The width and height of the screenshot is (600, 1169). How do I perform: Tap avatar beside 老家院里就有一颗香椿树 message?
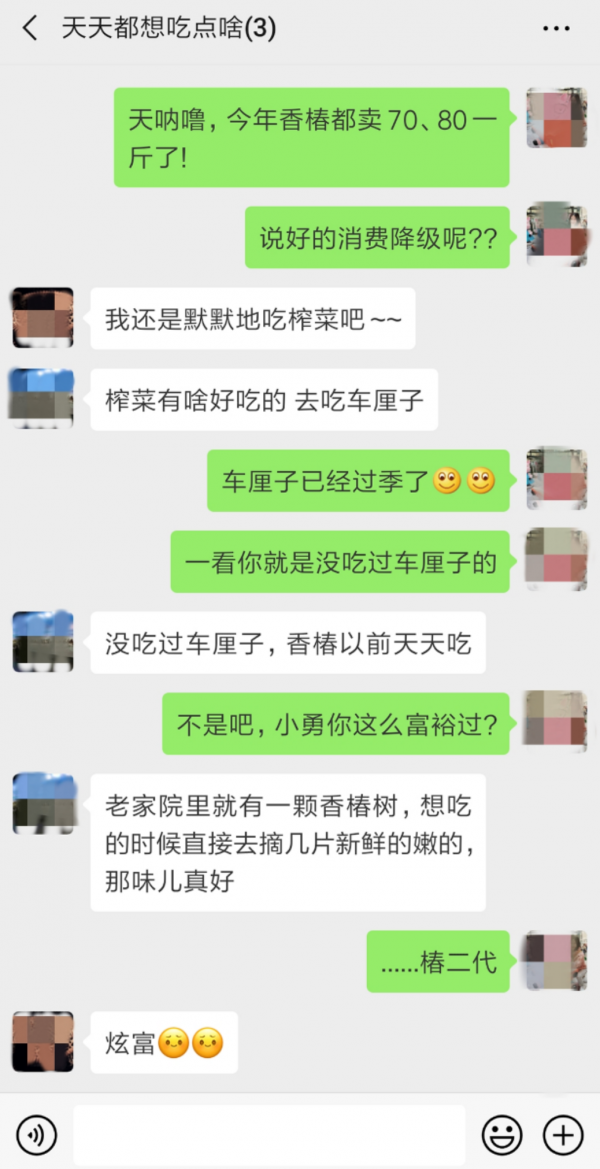click(x=42, y=803)
